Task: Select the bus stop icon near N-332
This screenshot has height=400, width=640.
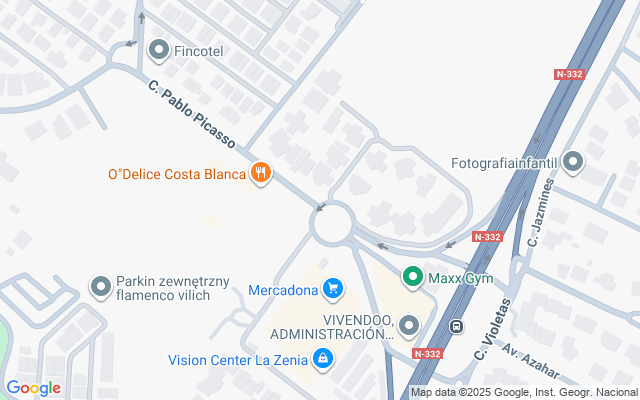Action: (x=456, y=326)
